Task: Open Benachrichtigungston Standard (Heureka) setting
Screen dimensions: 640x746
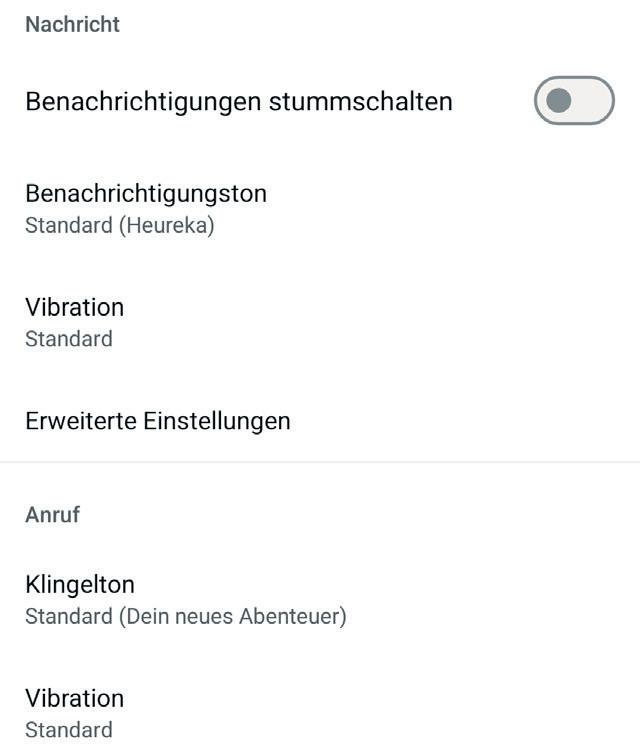Action: click(x=146, y=208)
